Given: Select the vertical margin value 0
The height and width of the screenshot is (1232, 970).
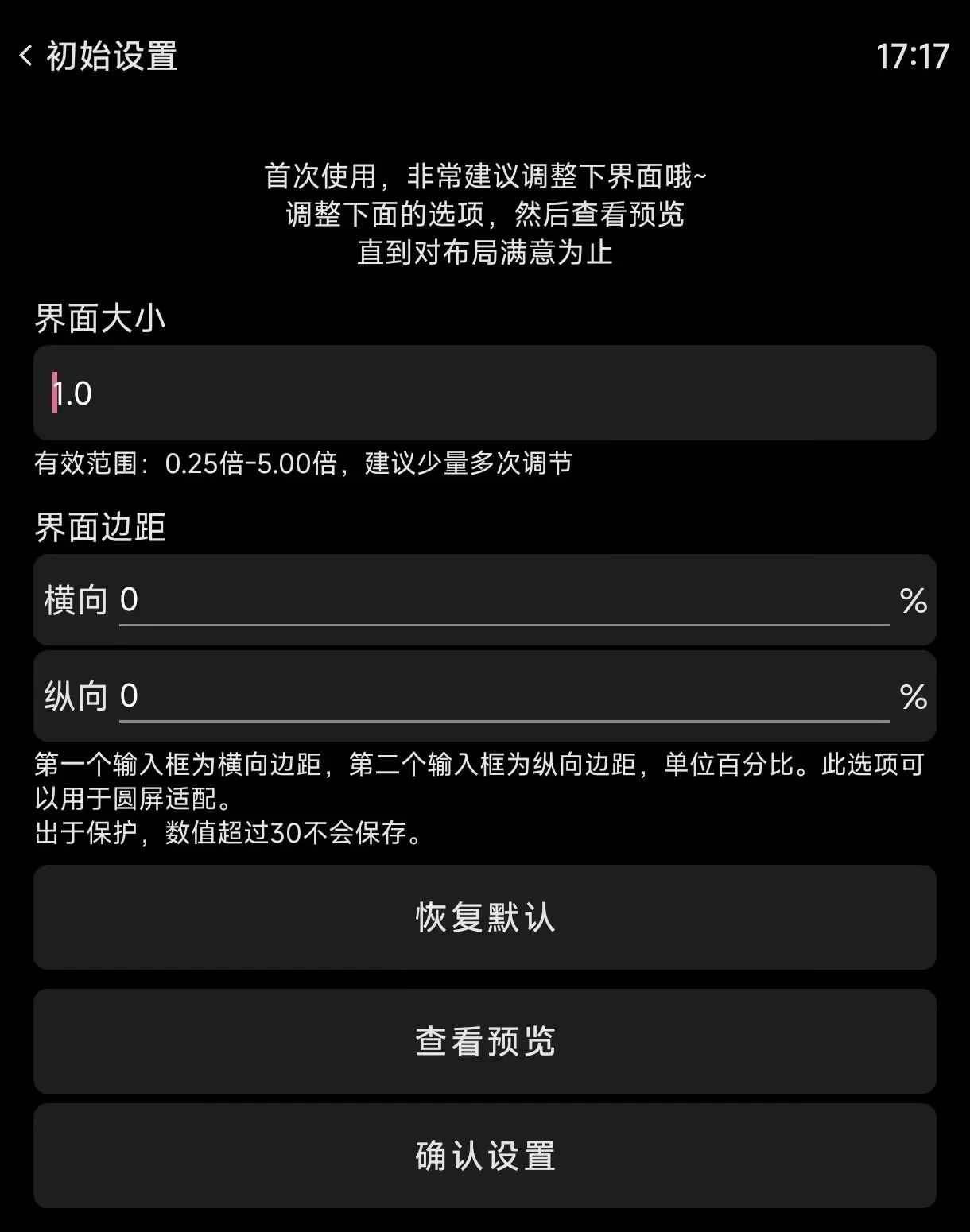Looking at the screenshot, I should pos(130,695).
